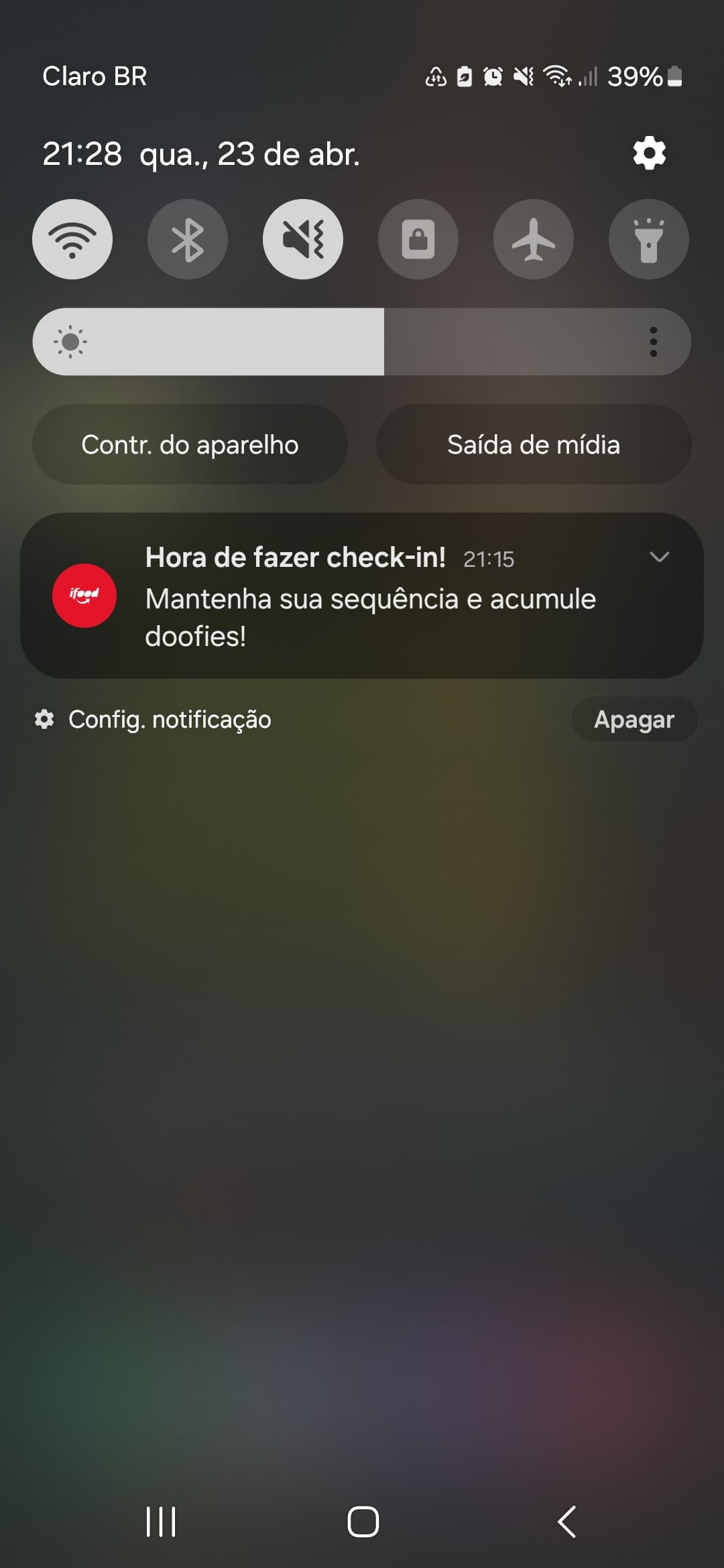The image size is (724, 1568).
Task: Turn off the Wi-Fi quick toggle
Action: pyautogui.click(x=72, y=239)
